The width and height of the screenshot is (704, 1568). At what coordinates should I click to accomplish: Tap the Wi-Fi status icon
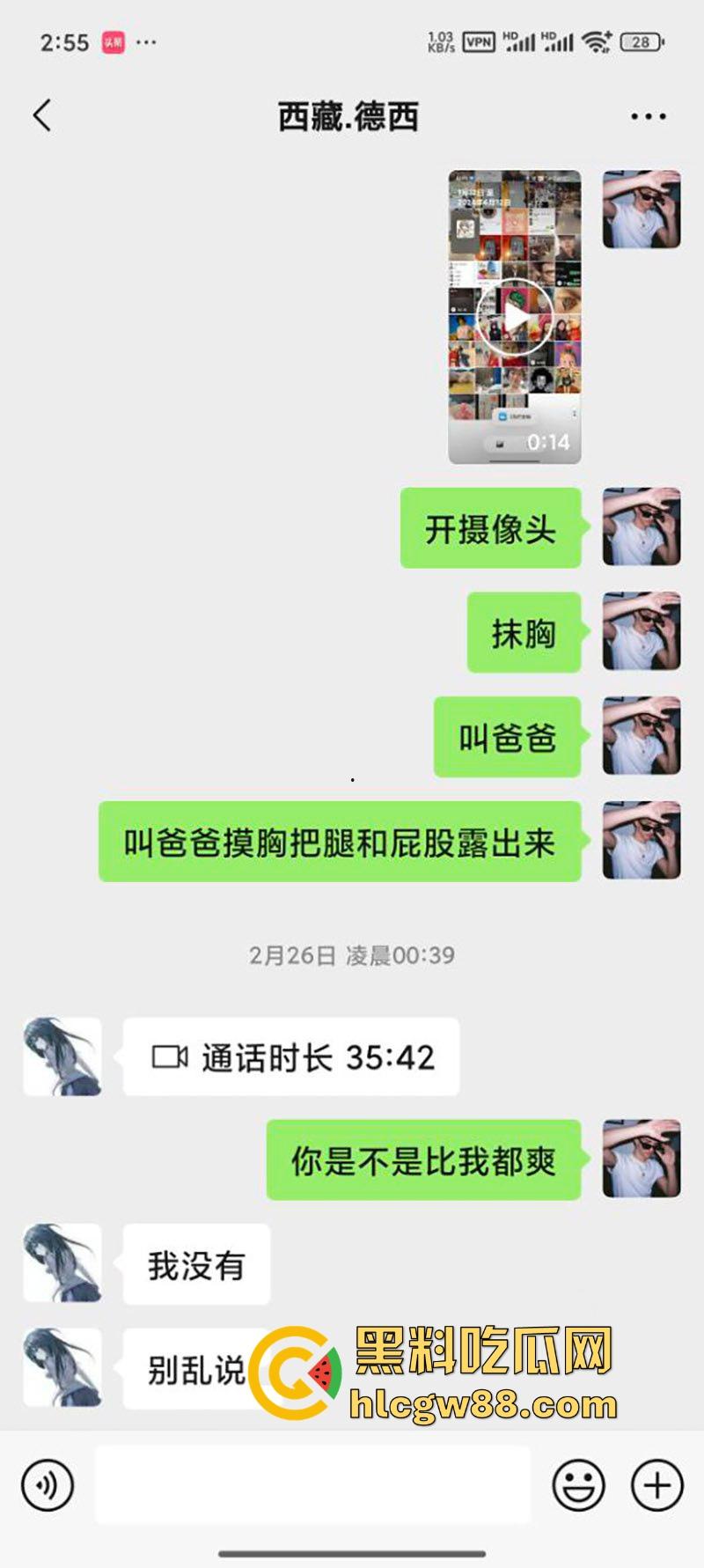[595, 40]
